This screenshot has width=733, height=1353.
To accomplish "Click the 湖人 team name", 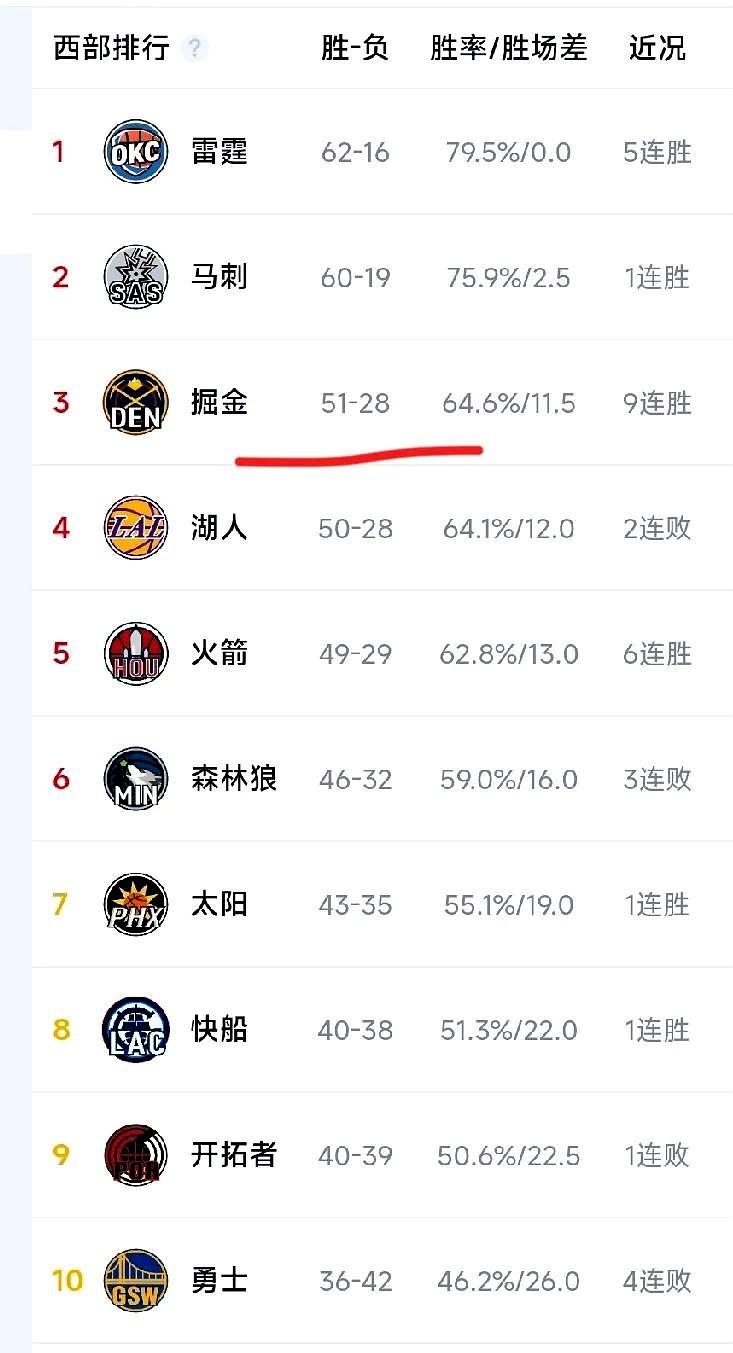I will click(x=218, y=528).
